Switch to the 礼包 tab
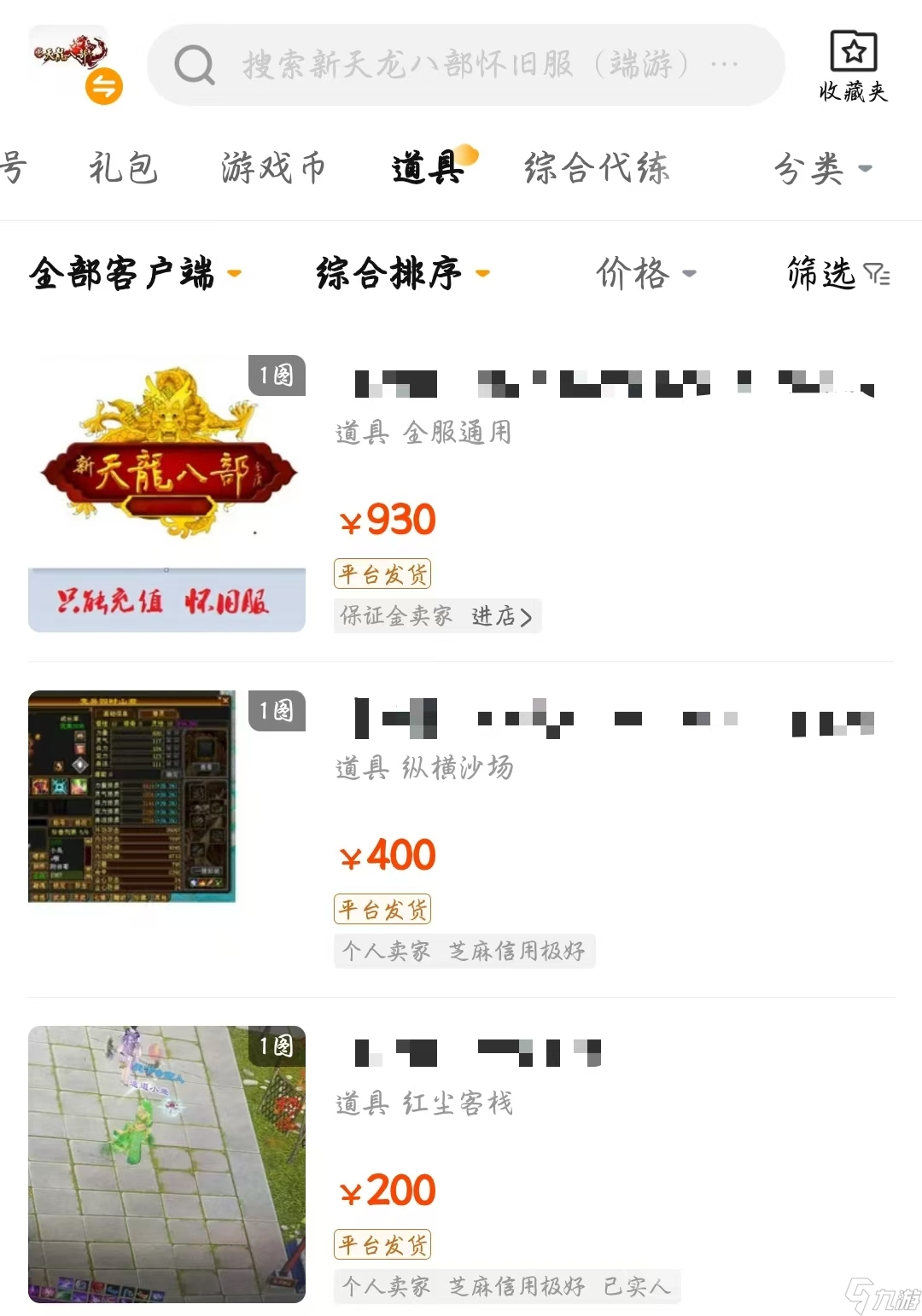This screenshot has height=1316, width=922. tap(124, 167)
